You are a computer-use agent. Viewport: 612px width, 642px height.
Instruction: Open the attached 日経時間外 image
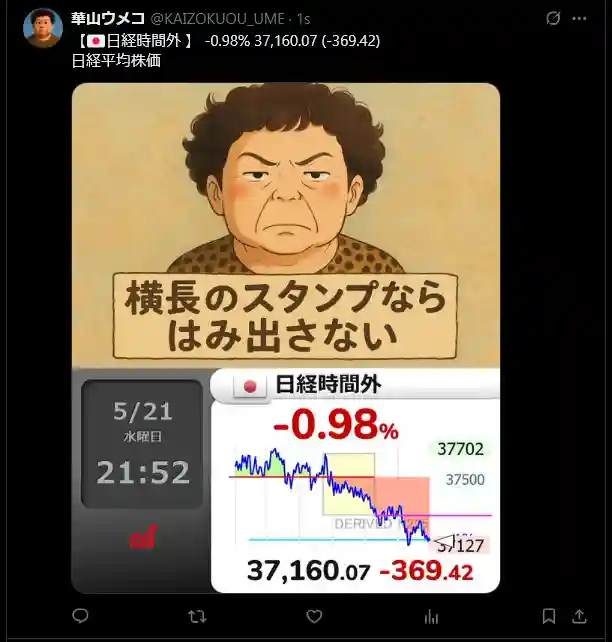285,338
